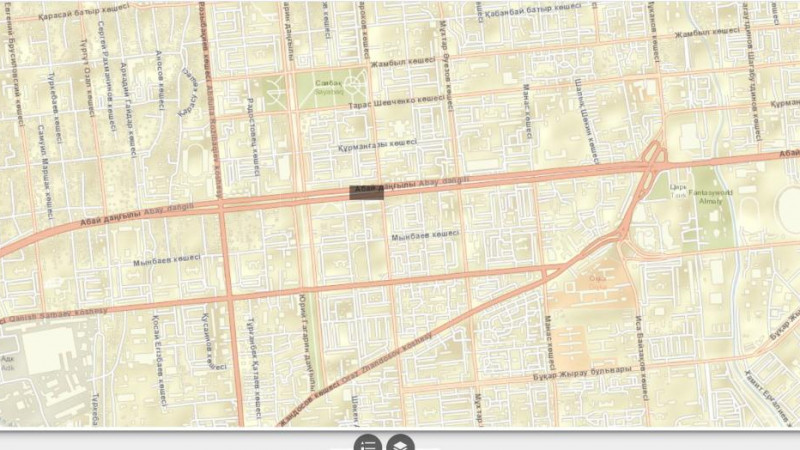Open the map layers button
Screen dimensions: 800x450
(400, 443)
